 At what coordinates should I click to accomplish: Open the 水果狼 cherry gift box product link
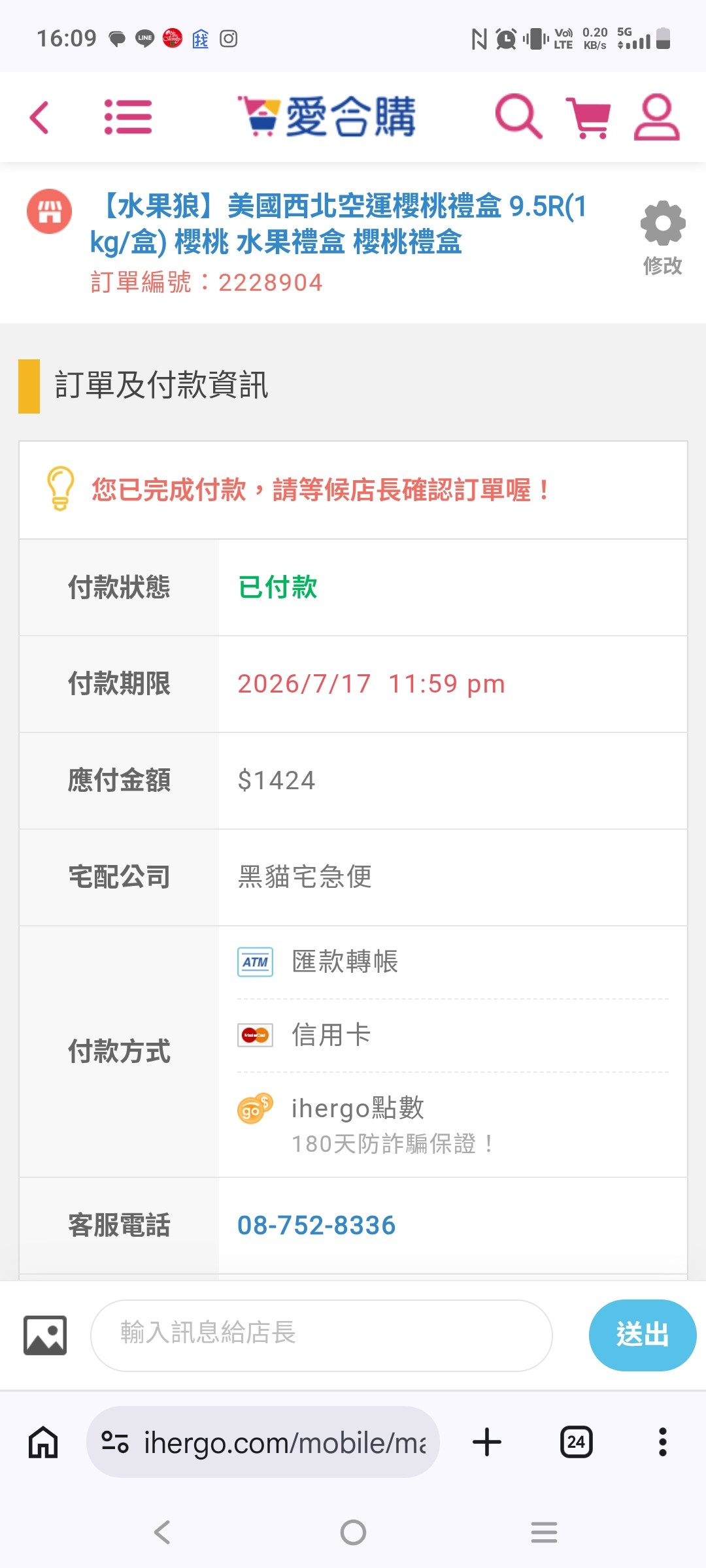[340, 223]
